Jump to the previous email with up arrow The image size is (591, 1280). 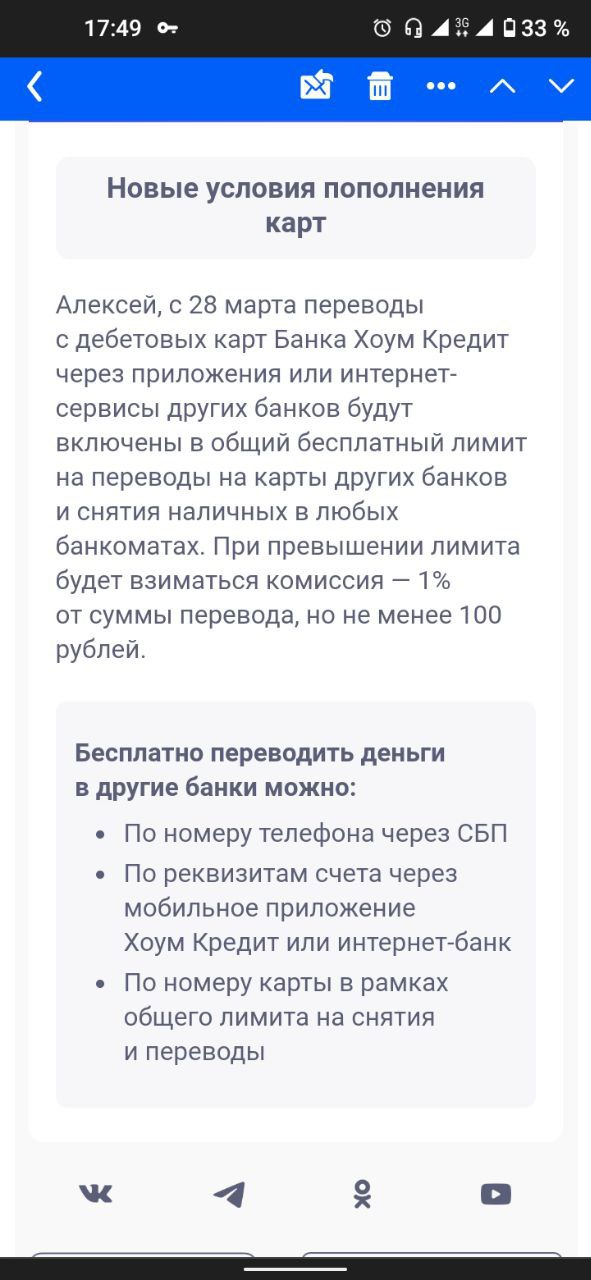502,87
